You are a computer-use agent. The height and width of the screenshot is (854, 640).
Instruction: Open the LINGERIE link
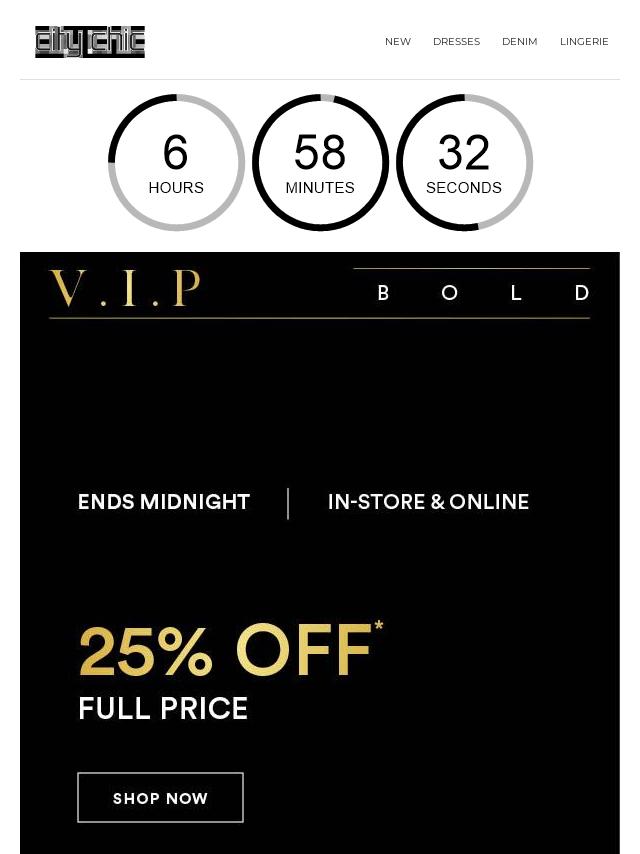[584, 42]
